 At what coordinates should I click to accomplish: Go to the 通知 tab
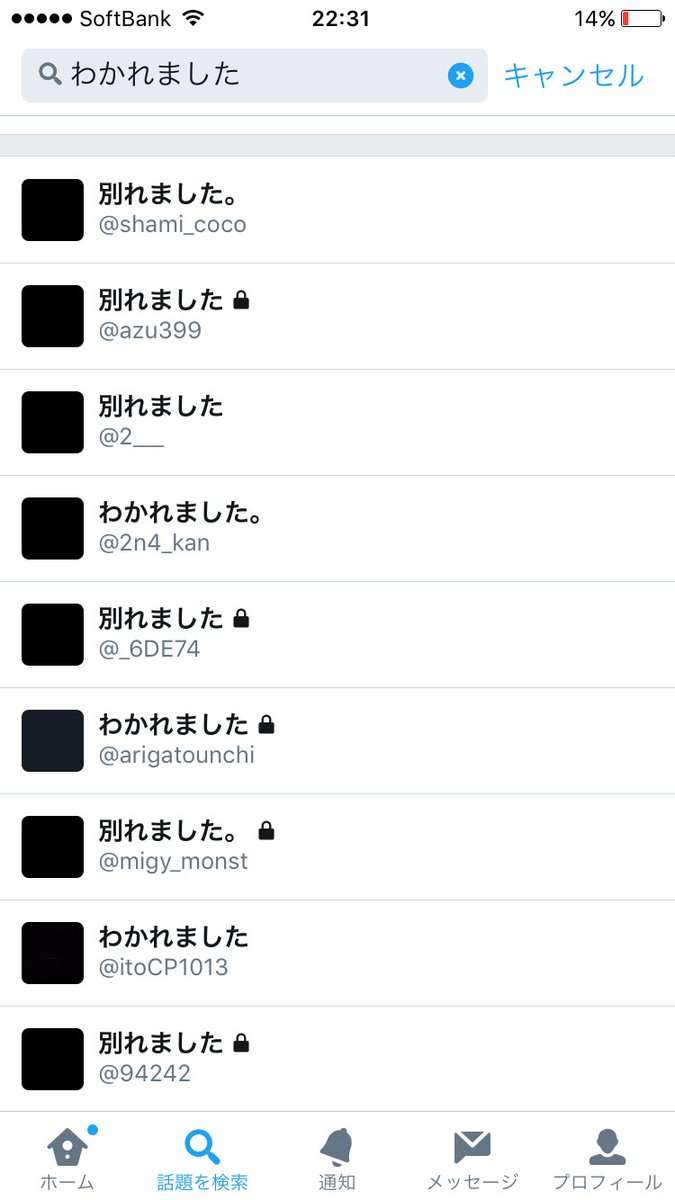tap(337, 1157)
